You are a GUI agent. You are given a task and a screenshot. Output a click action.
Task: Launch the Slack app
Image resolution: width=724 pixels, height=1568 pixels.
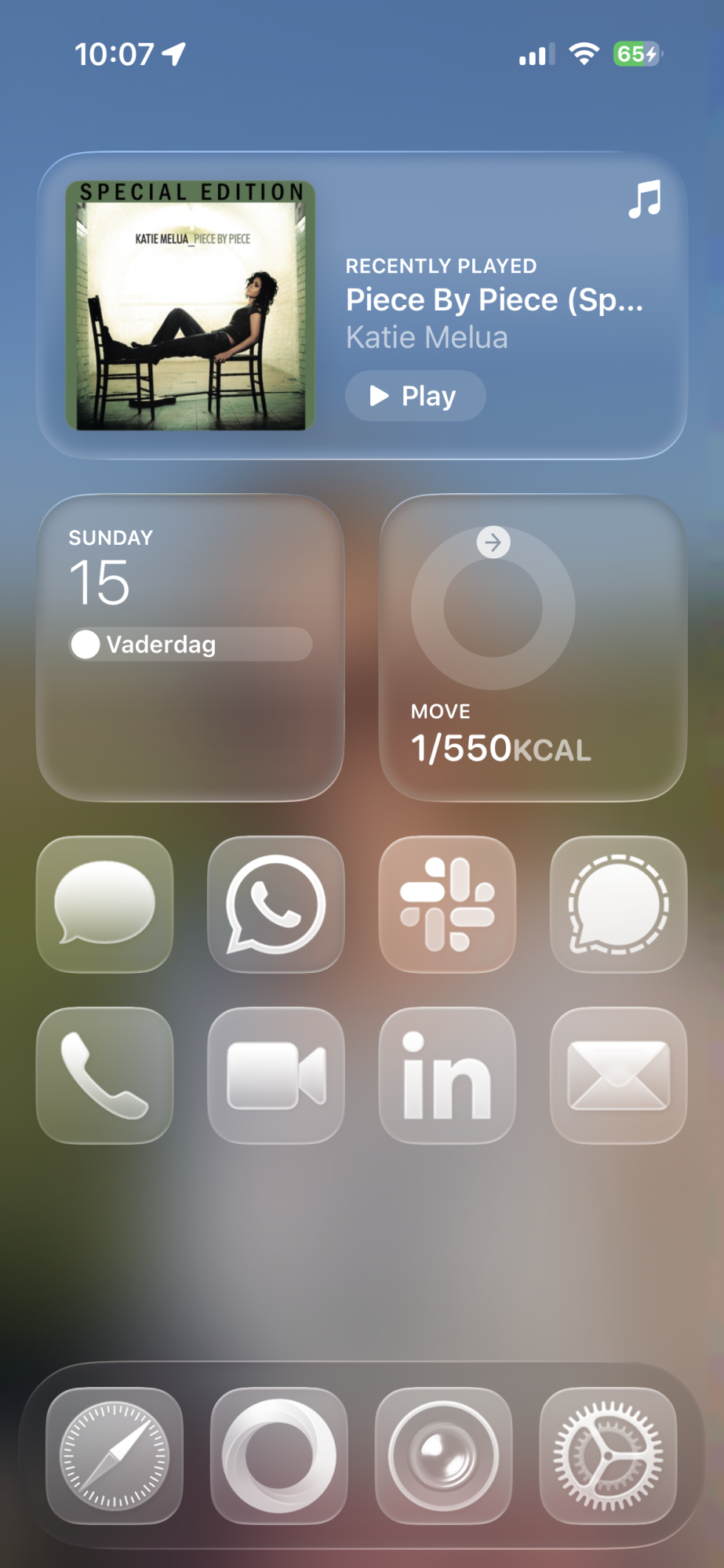(447, 904)
